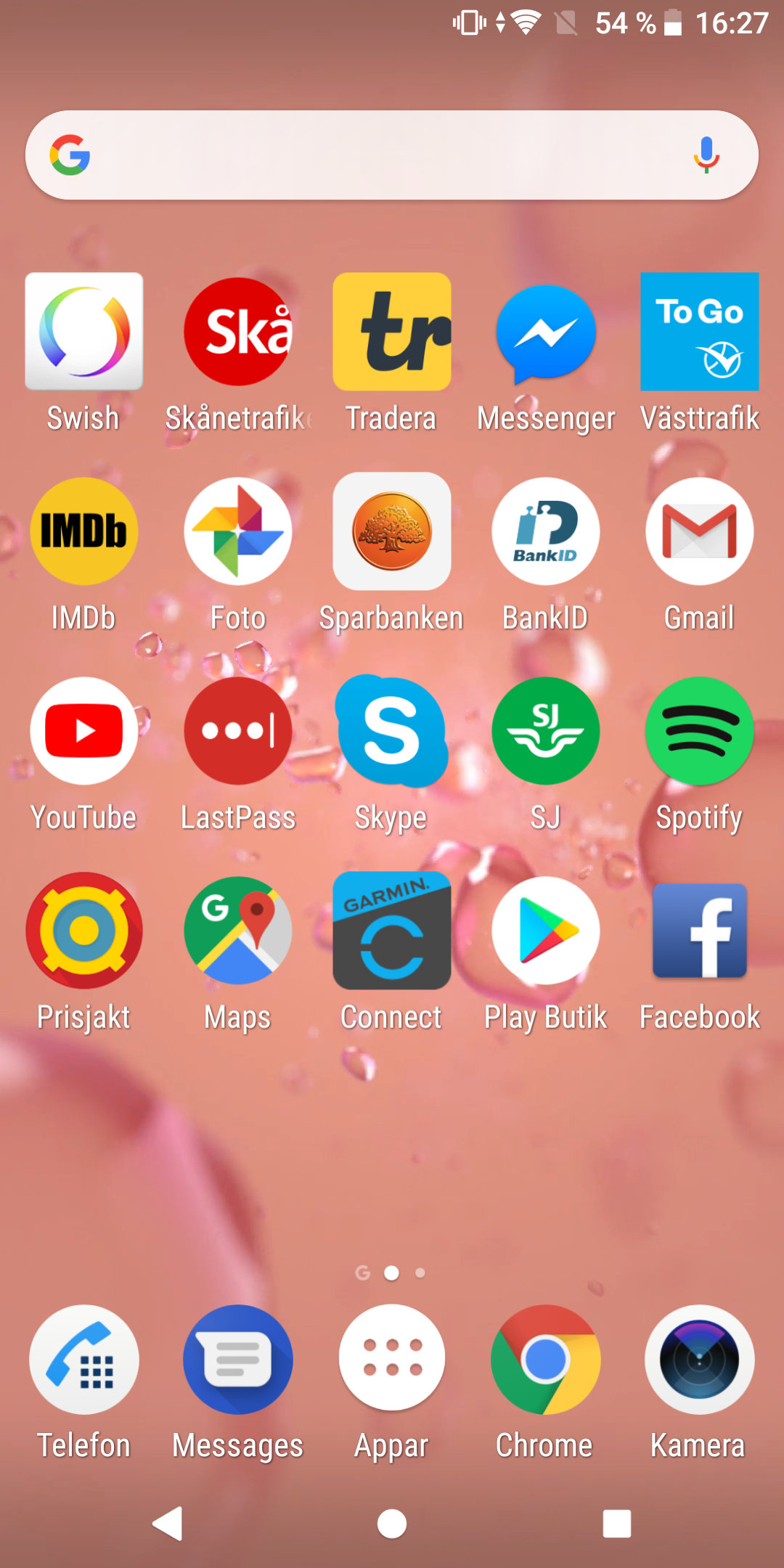Open Gmail
The width and height of the screenshot is (784, 1568).
coord(700,531)
